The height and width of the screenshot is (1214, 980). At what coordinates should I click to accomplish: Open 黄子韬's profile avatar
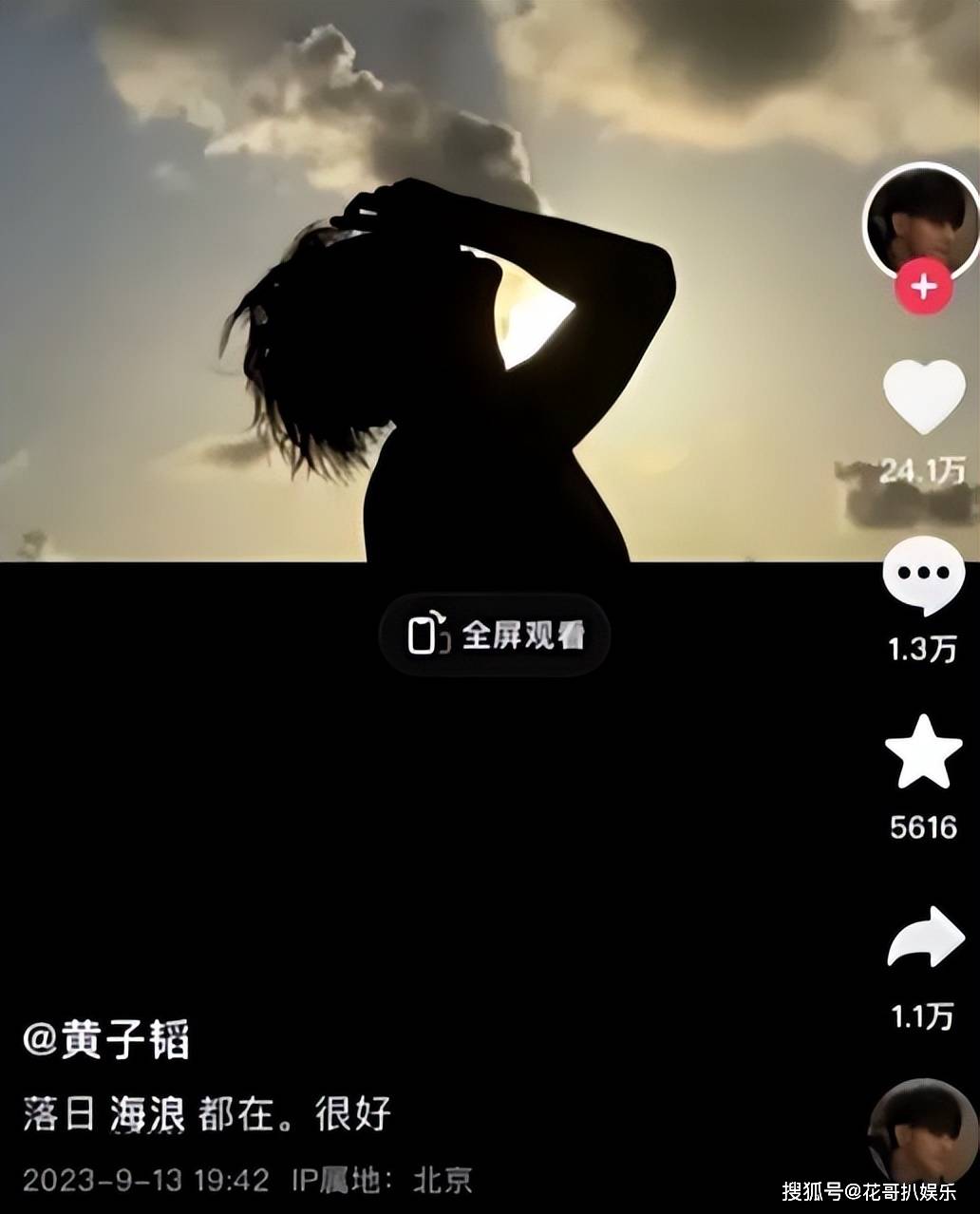(x=920, y=221)
